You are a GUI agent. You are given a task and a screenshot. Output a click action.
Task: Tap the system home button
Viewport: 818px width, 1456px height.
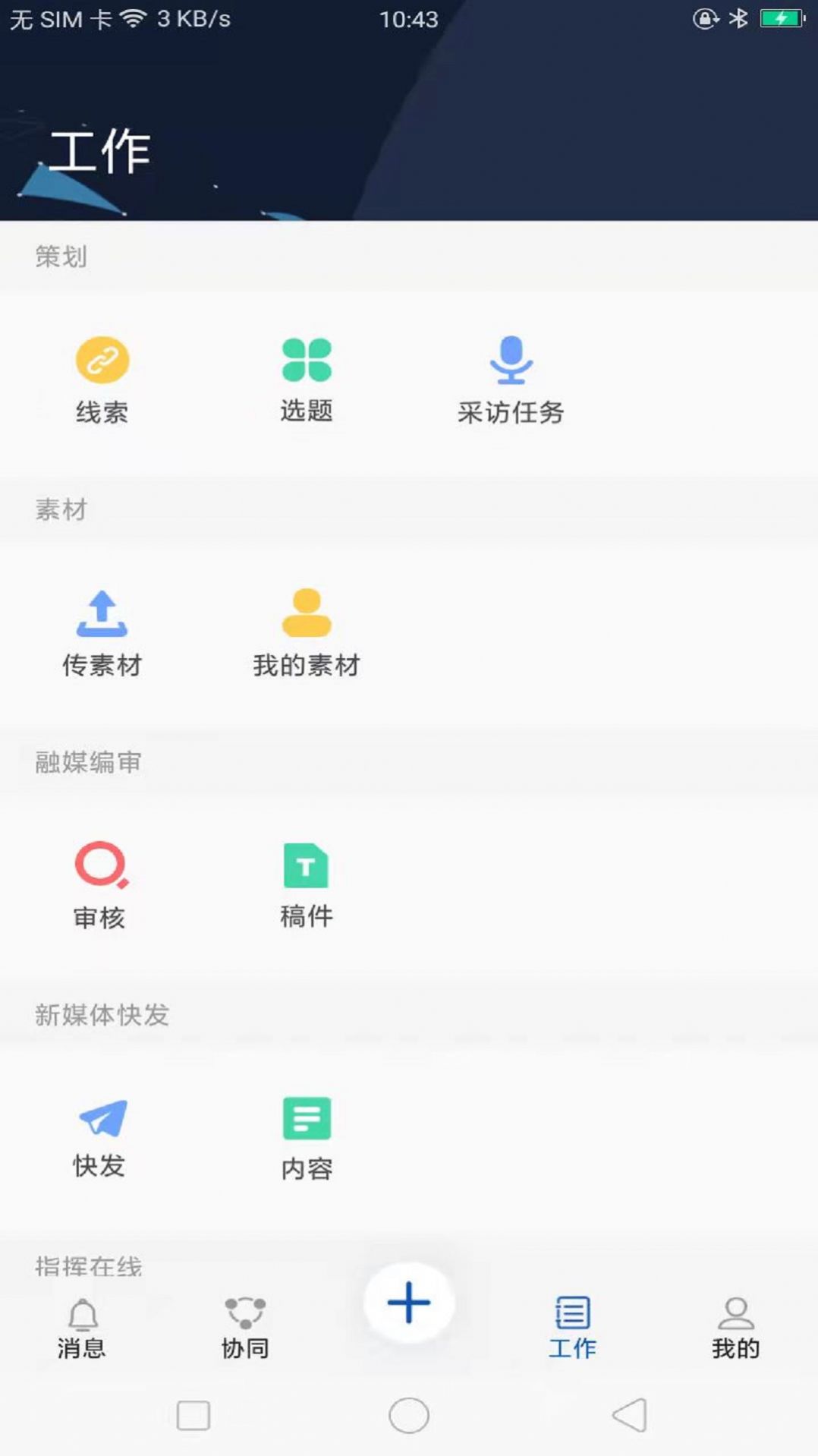(409, 1415)
